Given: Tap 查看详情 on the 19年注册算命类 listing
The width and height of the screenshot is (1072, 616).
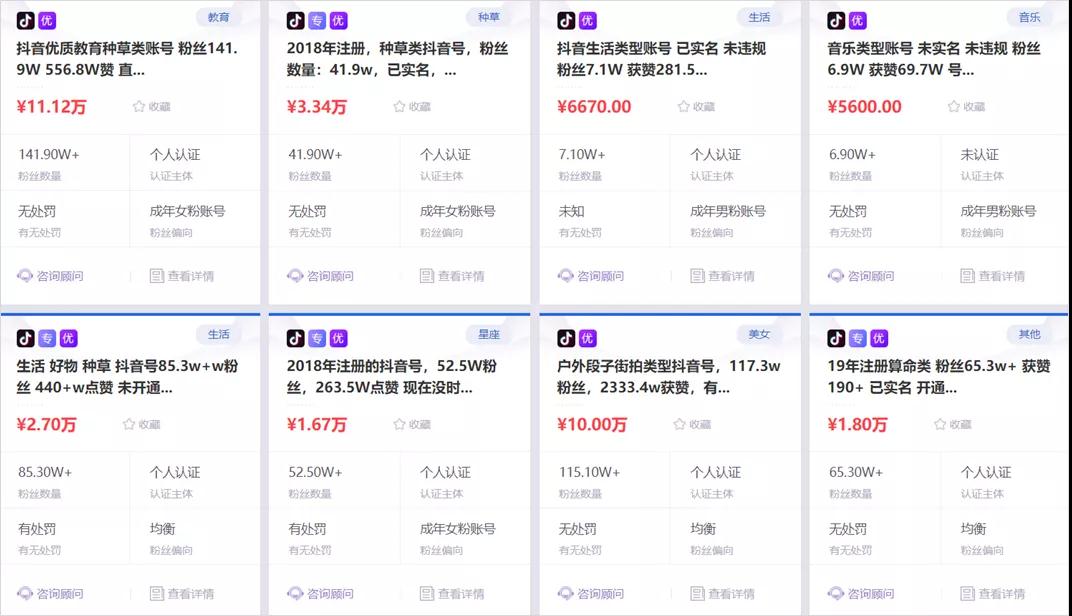Looking at the screenshot, I should click(x=993, y=594).
